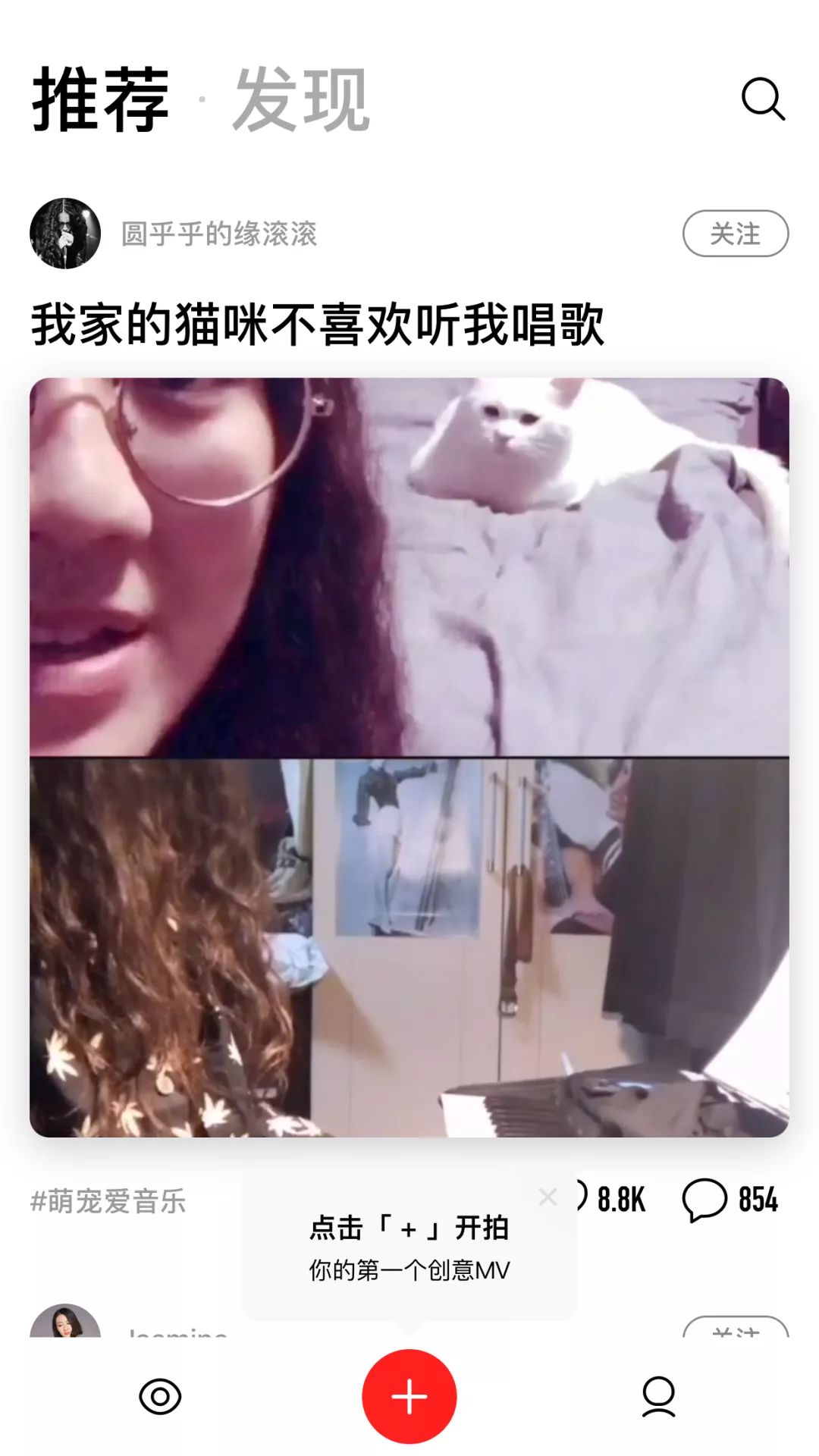Viewport: 819px width, 1456px height.
Task: Switch to the 发现 tab
Action: coord(301,100)
